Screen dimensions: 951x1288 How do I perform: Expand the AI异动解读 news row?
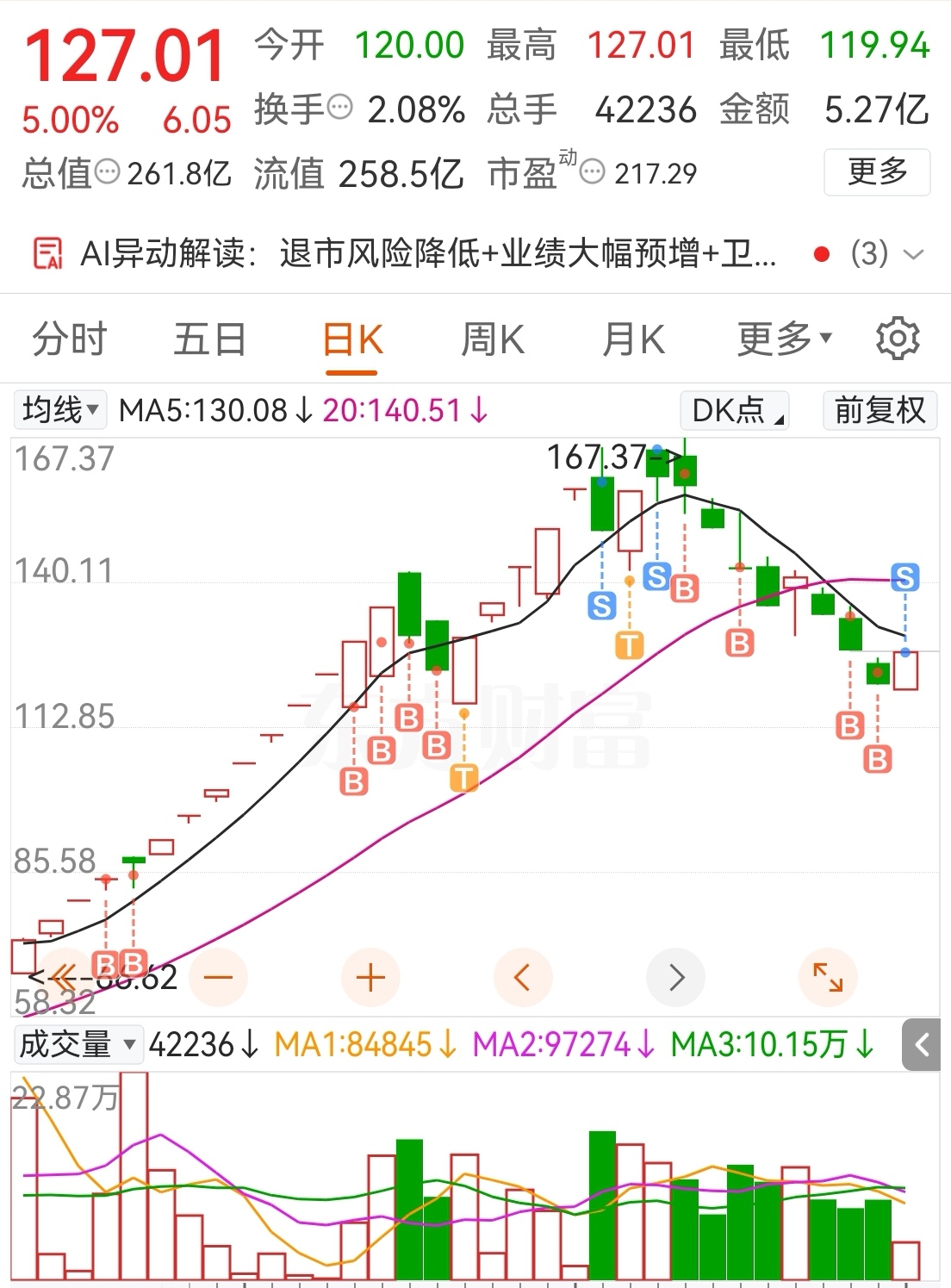[x=913, y=254]
